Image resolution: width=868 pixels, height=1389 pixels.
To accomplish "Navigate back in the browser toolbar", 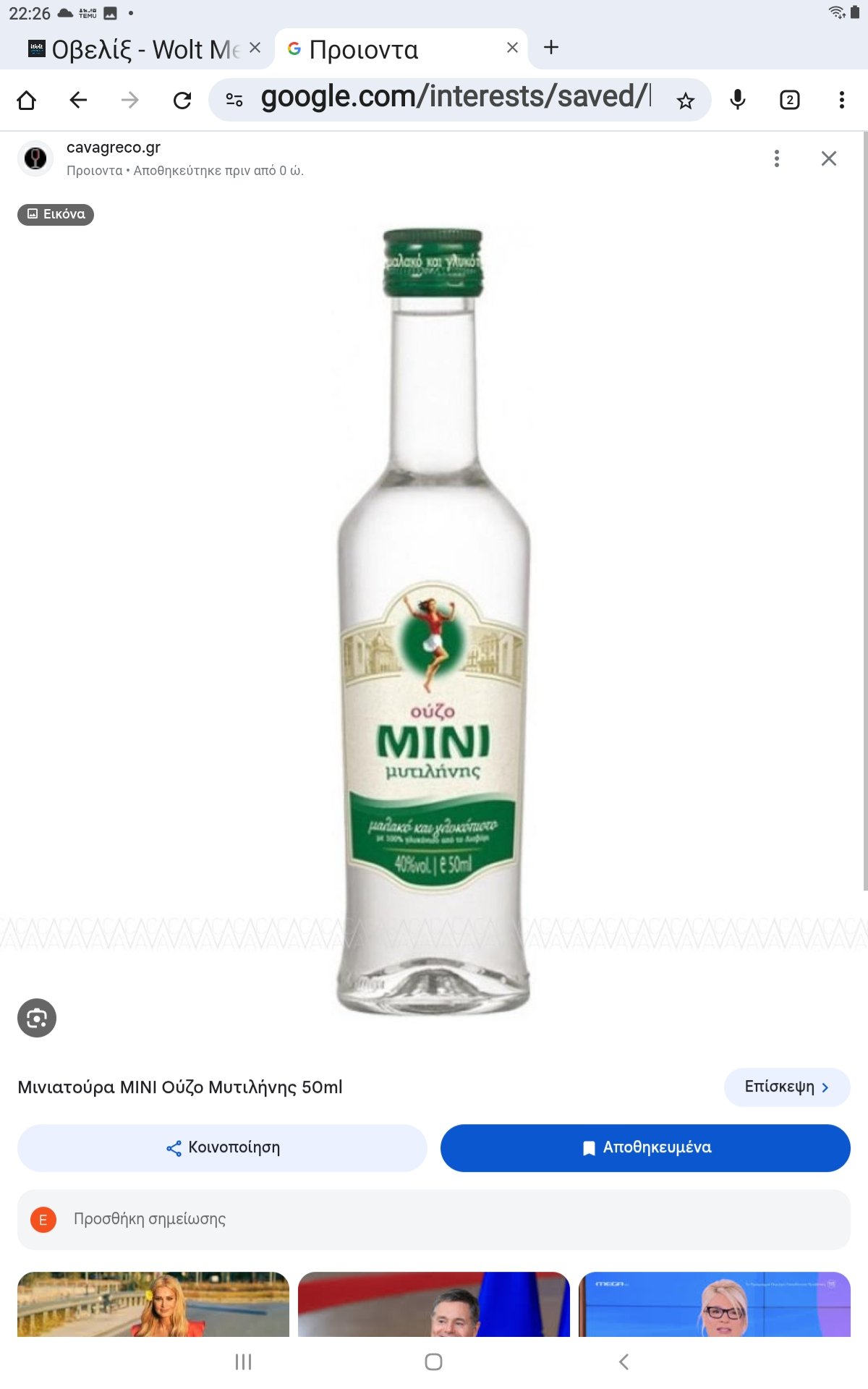I will pos(78,100).
